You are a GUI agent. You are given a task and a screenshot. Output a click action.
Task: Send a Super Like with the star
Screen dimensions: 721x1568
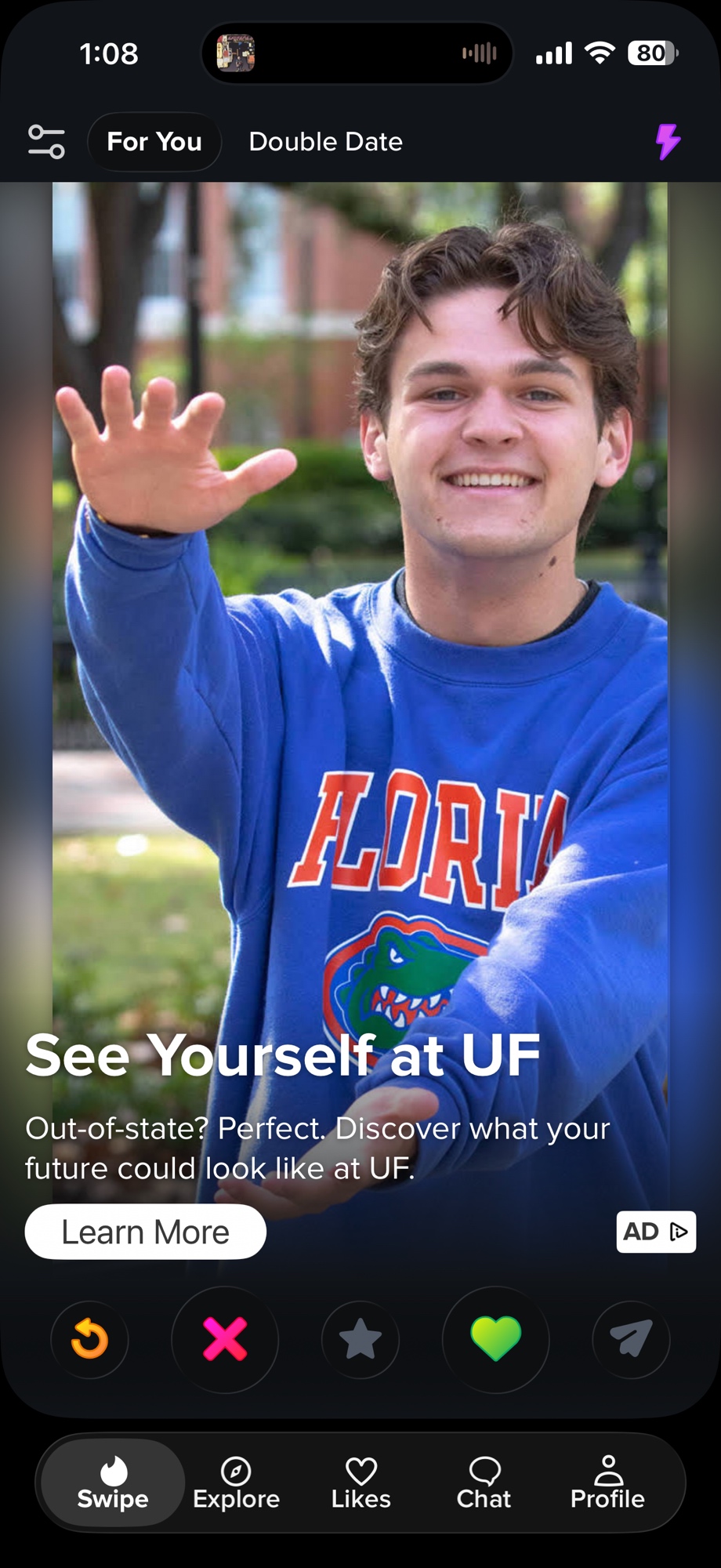coord(360,1339)
